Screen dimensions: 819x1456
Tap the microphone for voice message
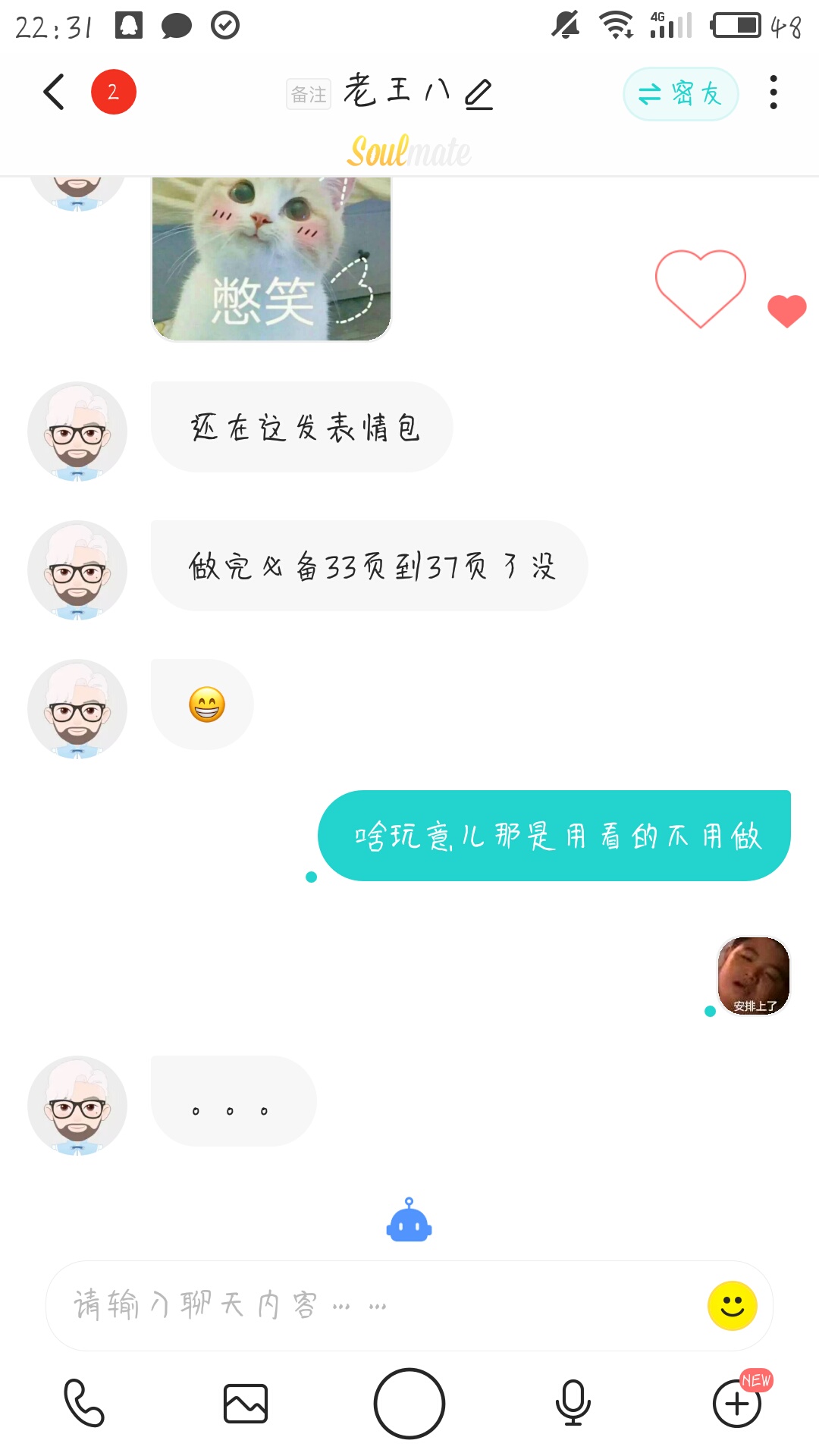(573, 1403)
